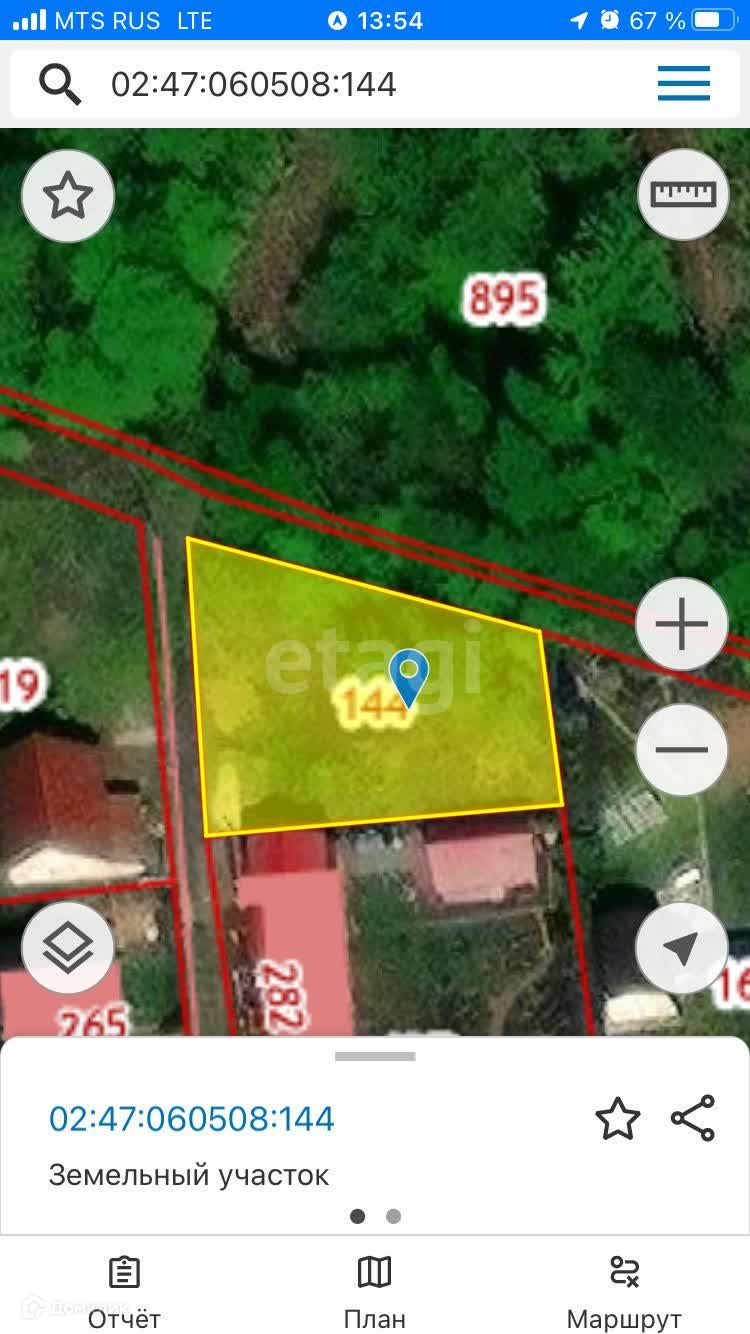Tap the search magnifier icon
This screenshot has height=1334, width=750.
(60, 85)
